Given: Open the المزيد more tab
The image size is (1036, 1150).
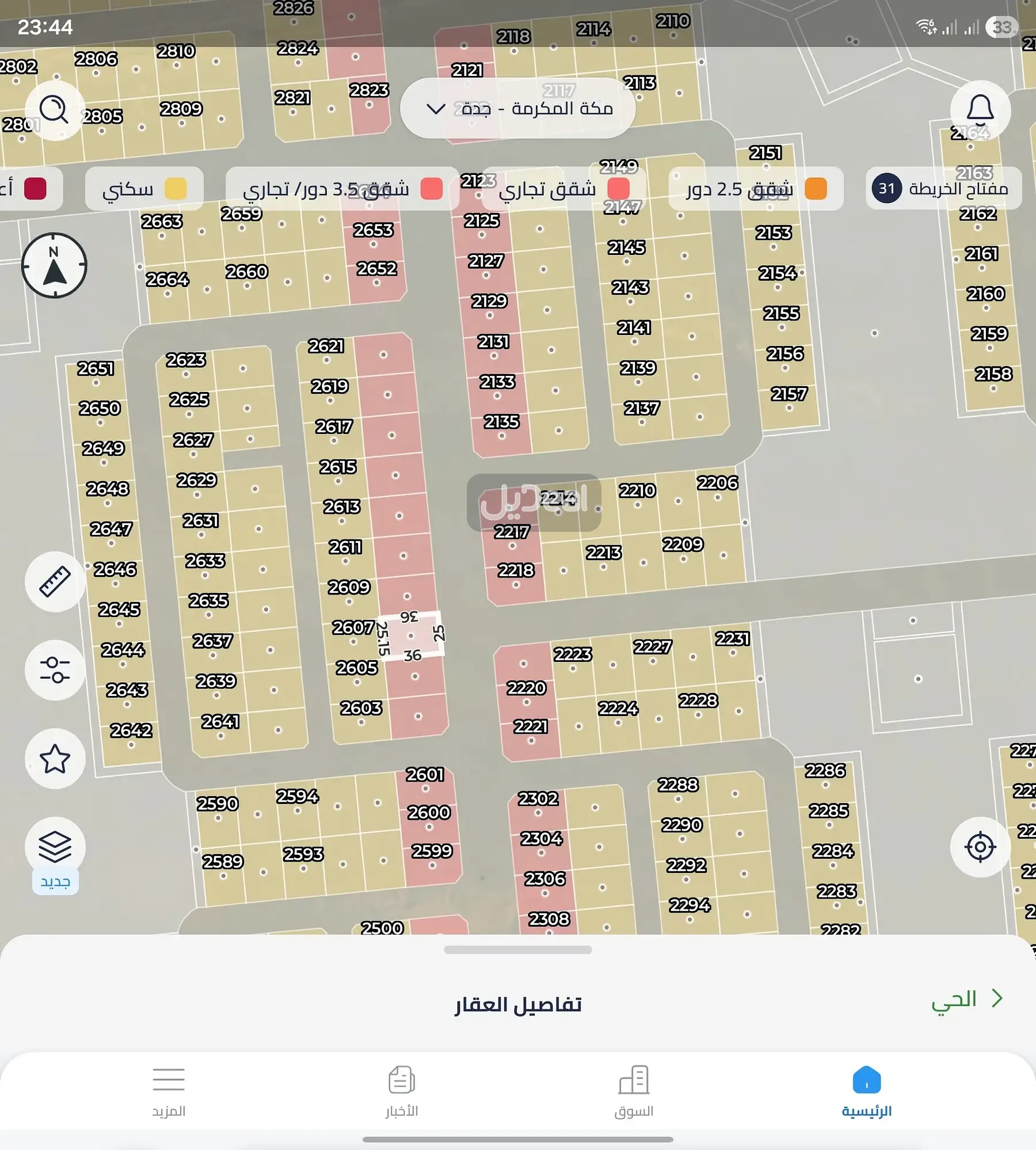Looking at the screenshot, I should [169, 1090].
